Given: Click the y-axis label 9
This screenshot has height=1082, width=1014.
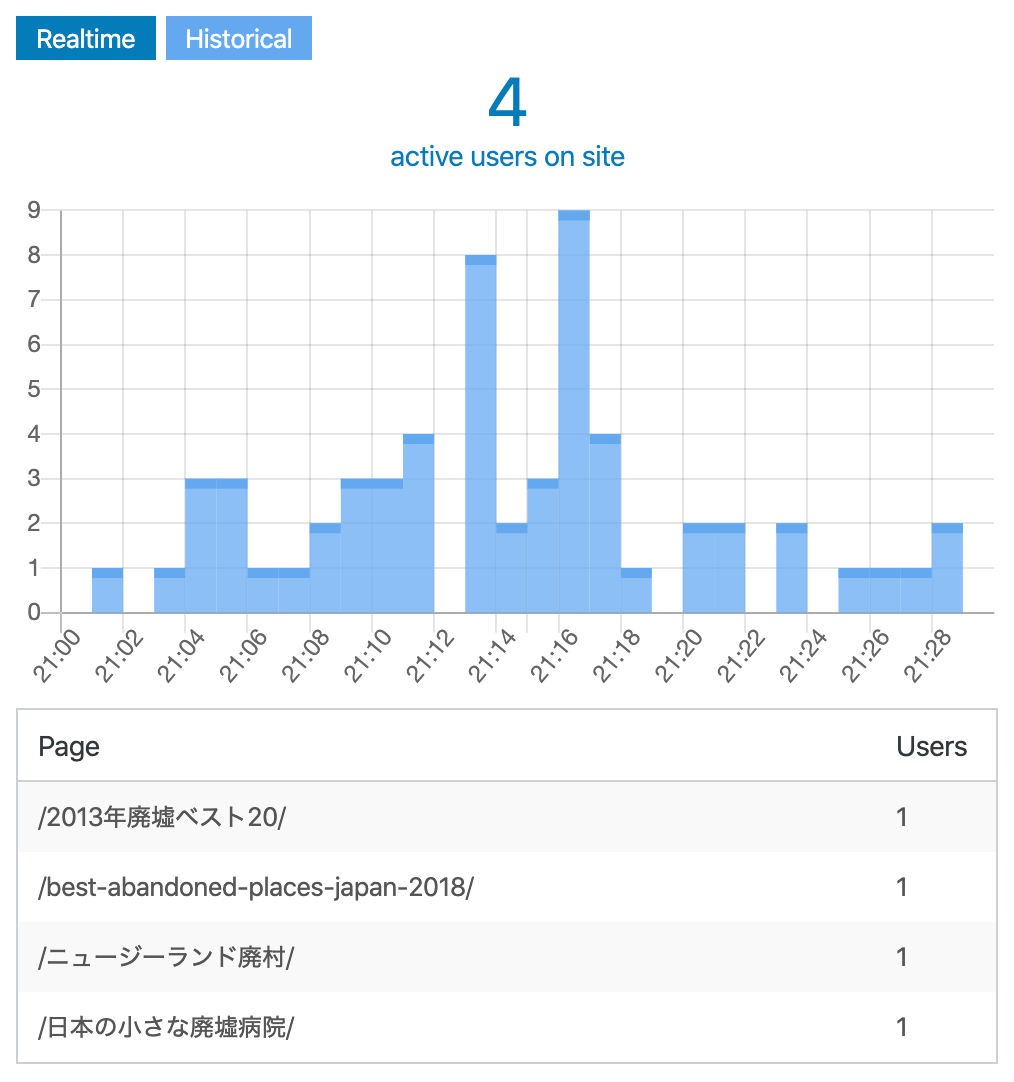Looking at the screenshot, I should coord(36,210).
